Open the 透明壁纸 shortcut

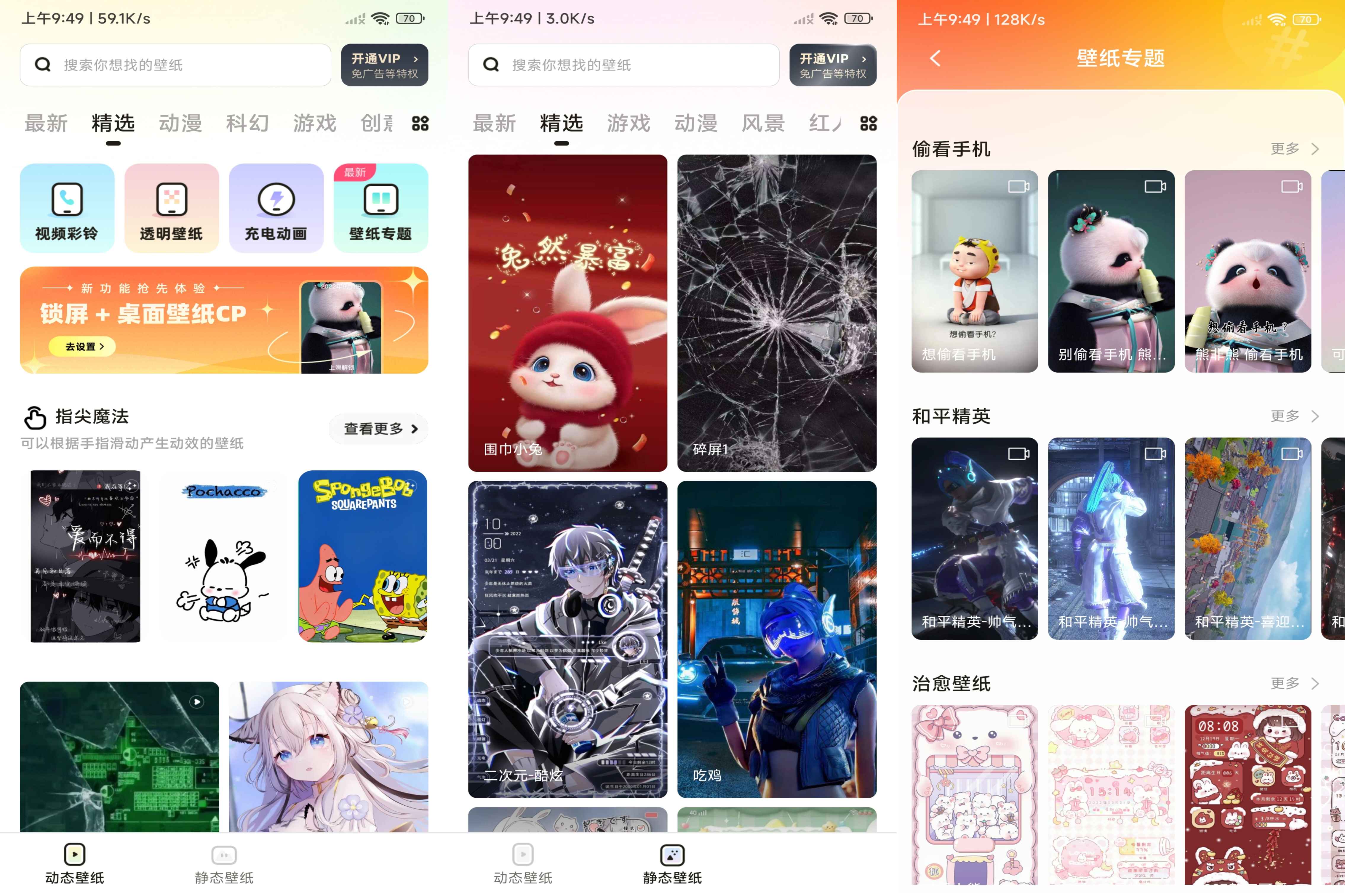pyautogui.click(x=172, y=209)
